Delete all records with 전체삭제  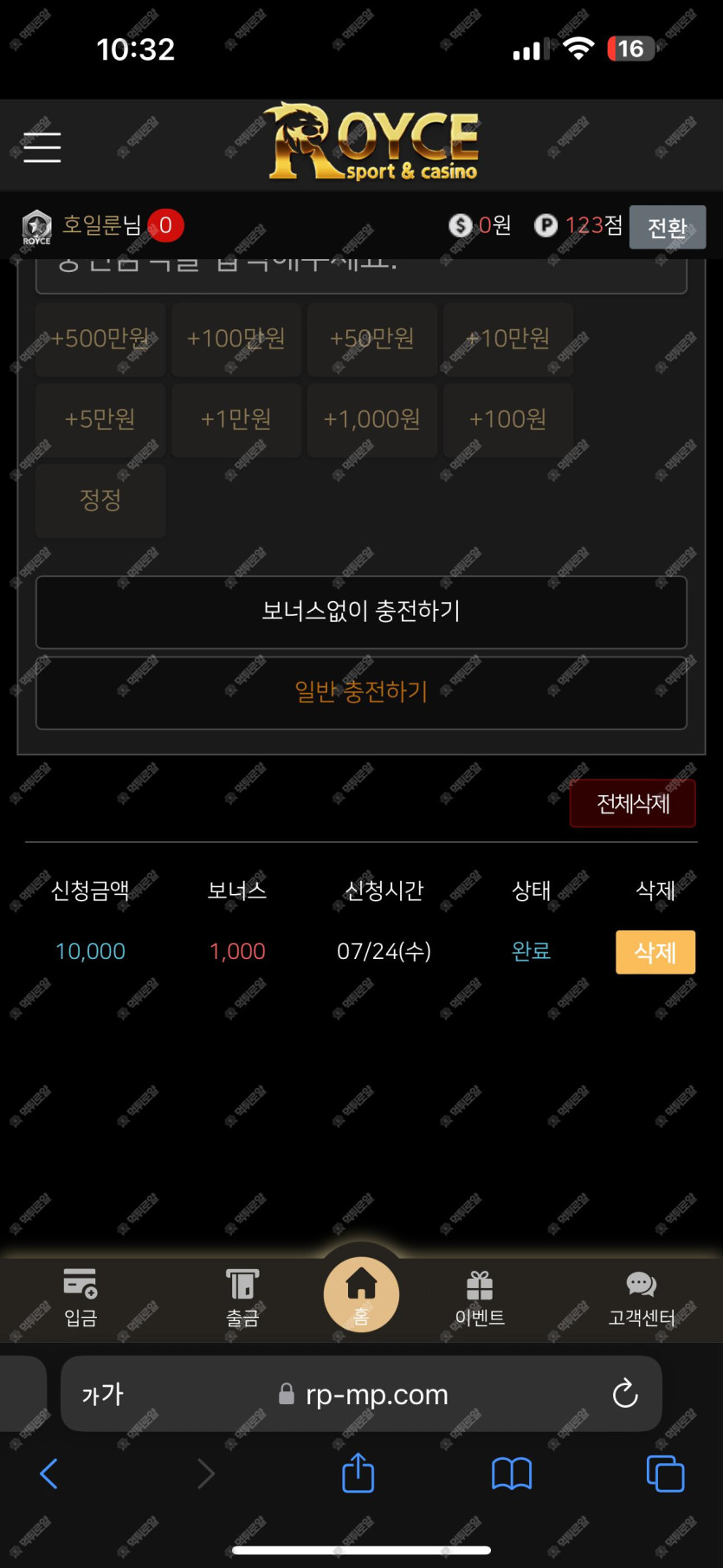pos(633,804)
